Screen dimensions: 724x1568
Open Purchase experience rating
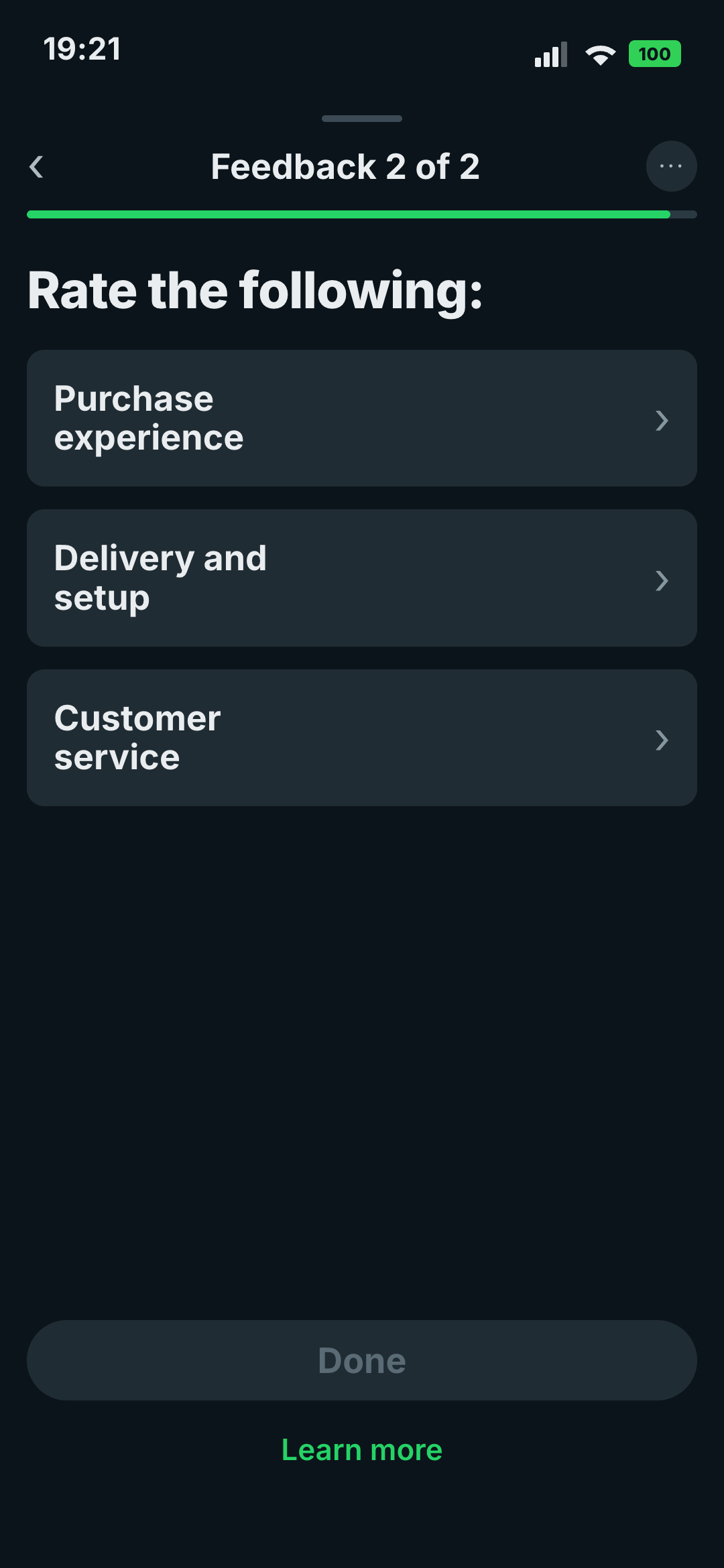362,418
